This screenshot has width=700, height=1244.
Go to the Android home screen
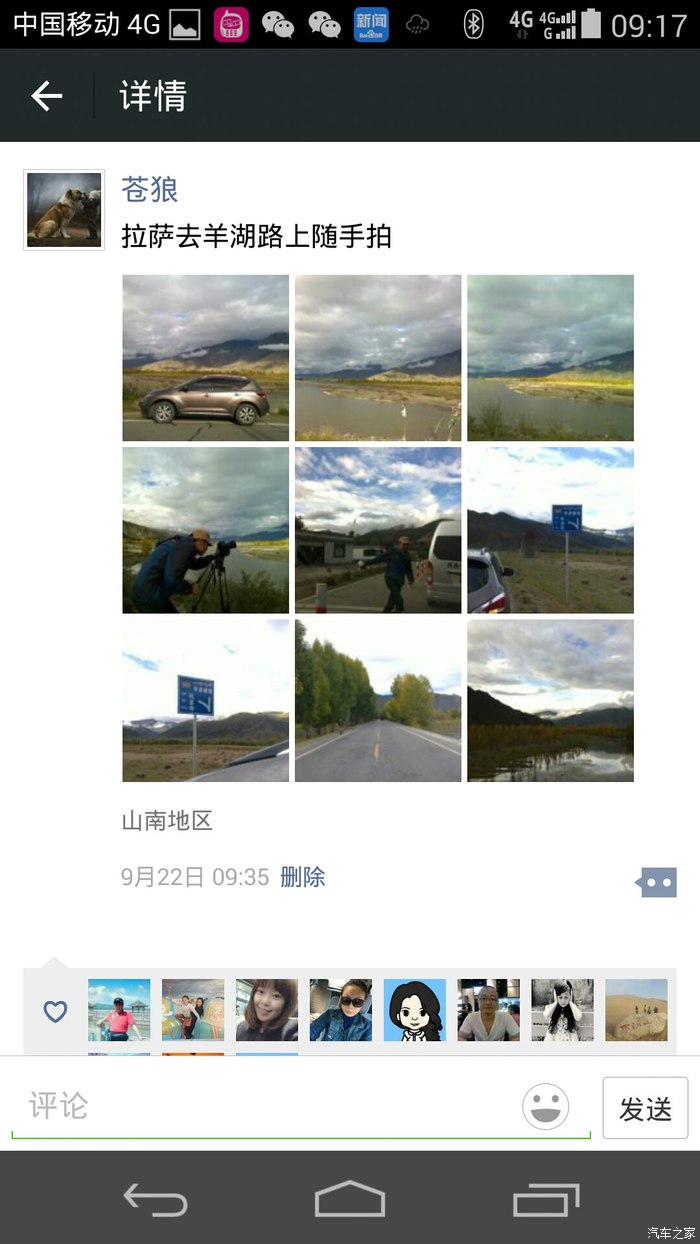pos(350,1198)
